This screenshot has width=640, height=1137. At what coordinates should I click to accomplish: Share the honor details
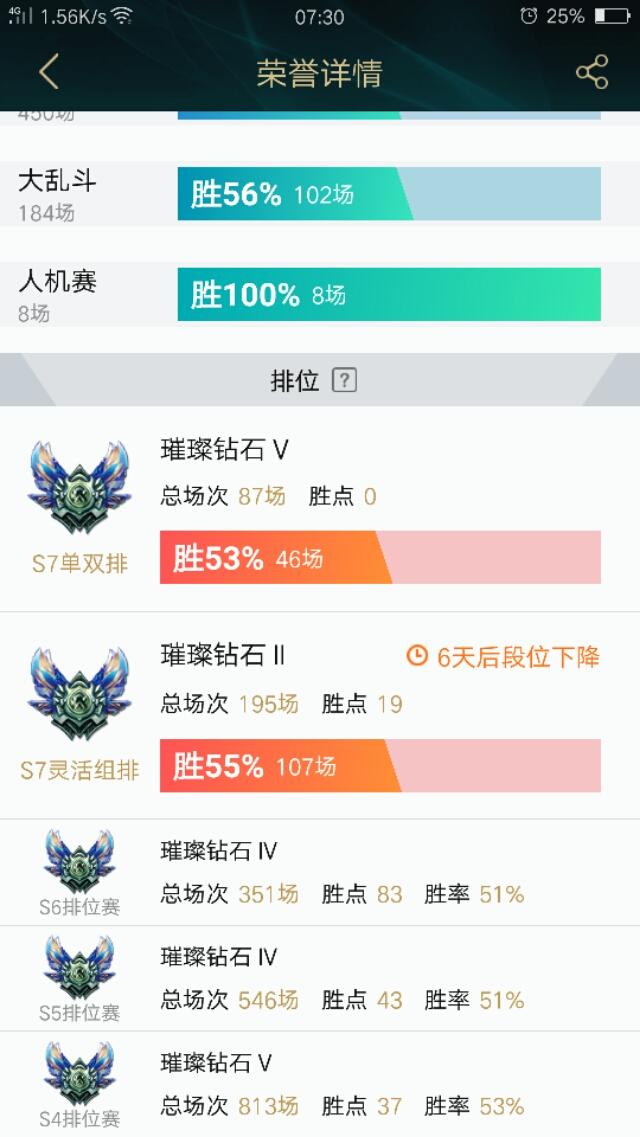(x=592, y=73)
